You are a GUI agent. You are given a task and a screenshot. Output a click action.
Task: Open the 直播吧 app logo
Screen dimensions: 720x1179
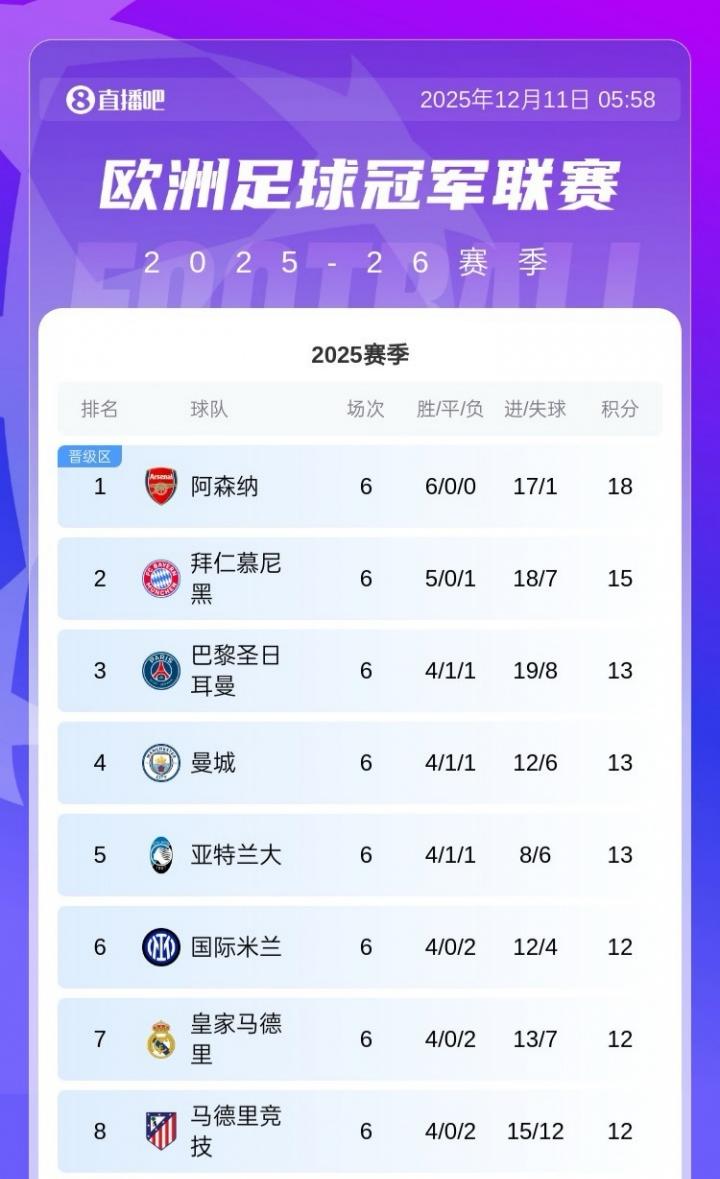115,99
